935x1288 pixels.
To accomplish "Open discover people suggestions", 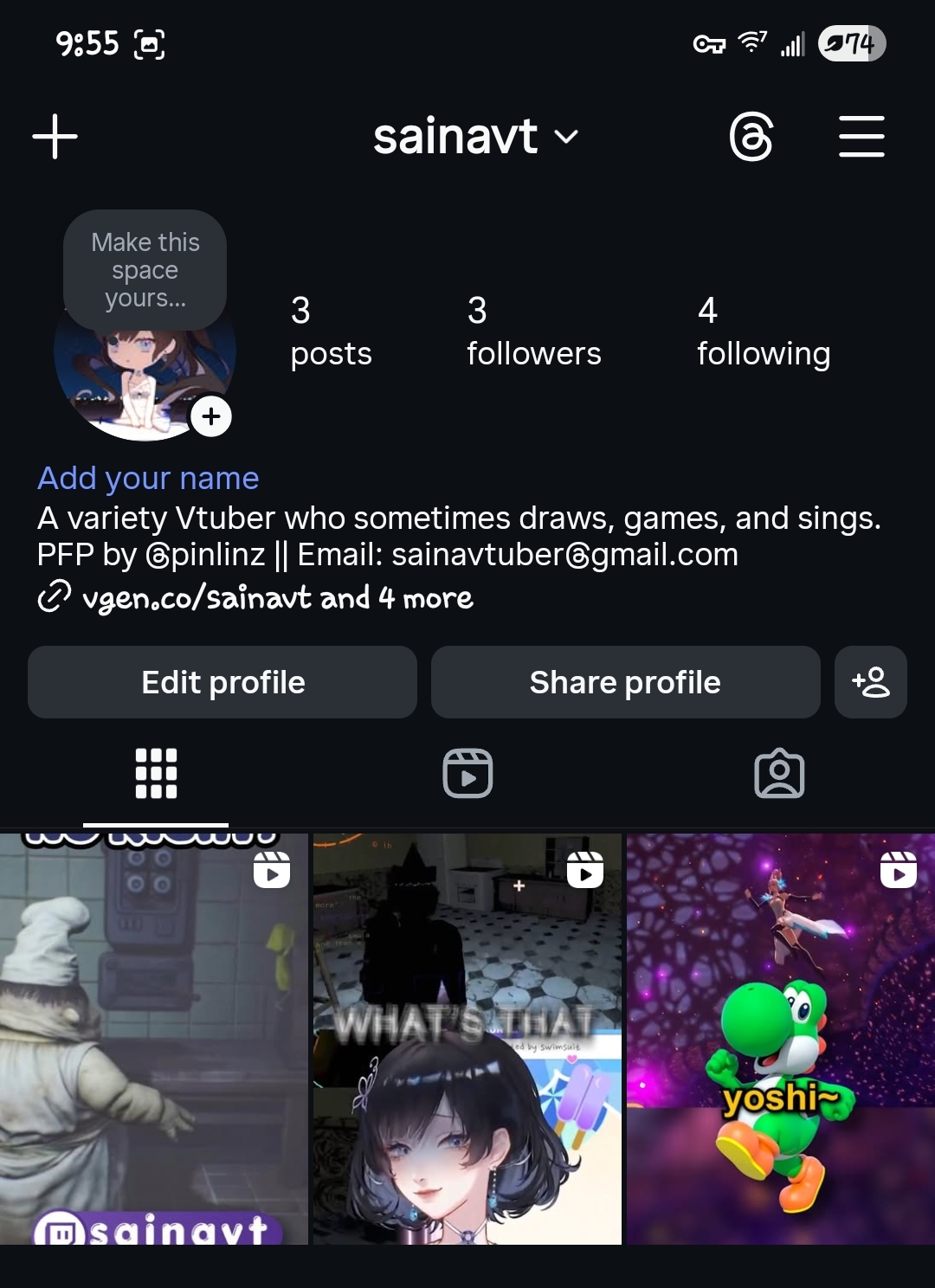I will (x=870, y=682).
